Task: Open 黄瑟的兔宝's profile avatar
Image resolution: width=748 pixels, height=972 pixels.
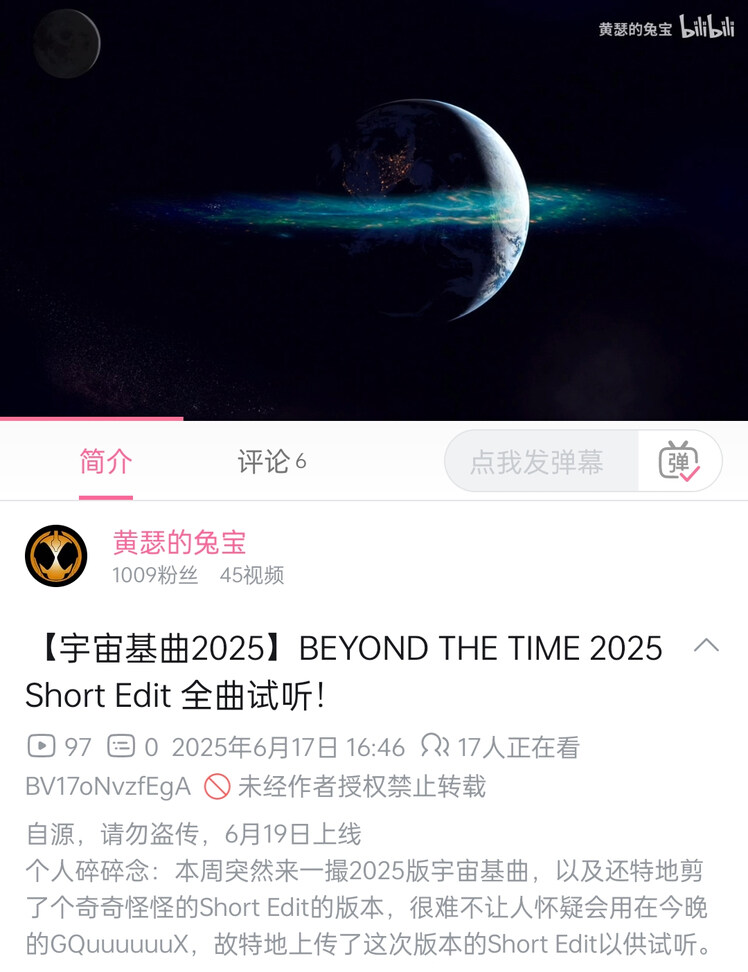Action: click(x=56, y=556)
